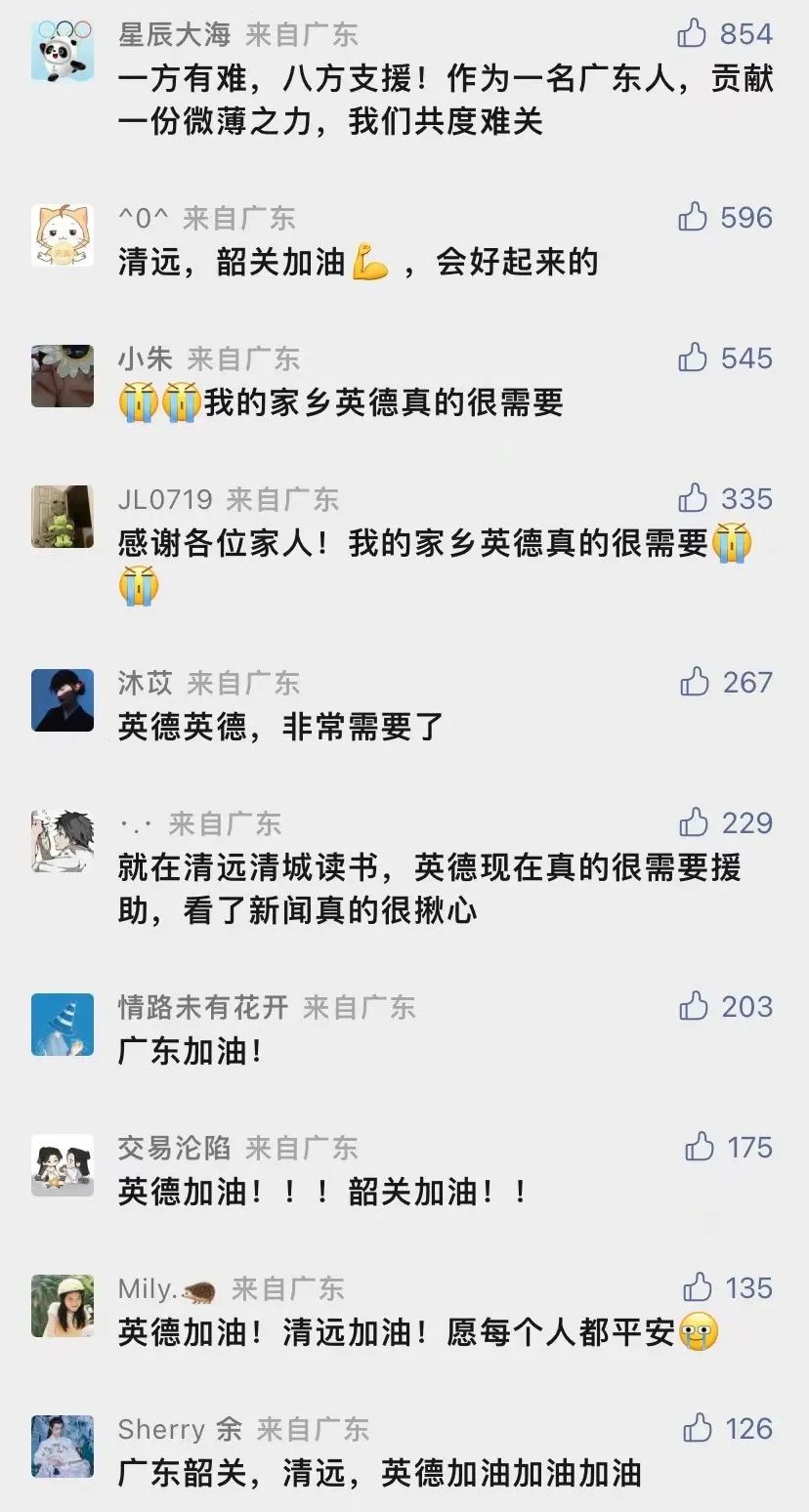Open 沐苡's avatar

pyautogui.click(x=63, y=700)
